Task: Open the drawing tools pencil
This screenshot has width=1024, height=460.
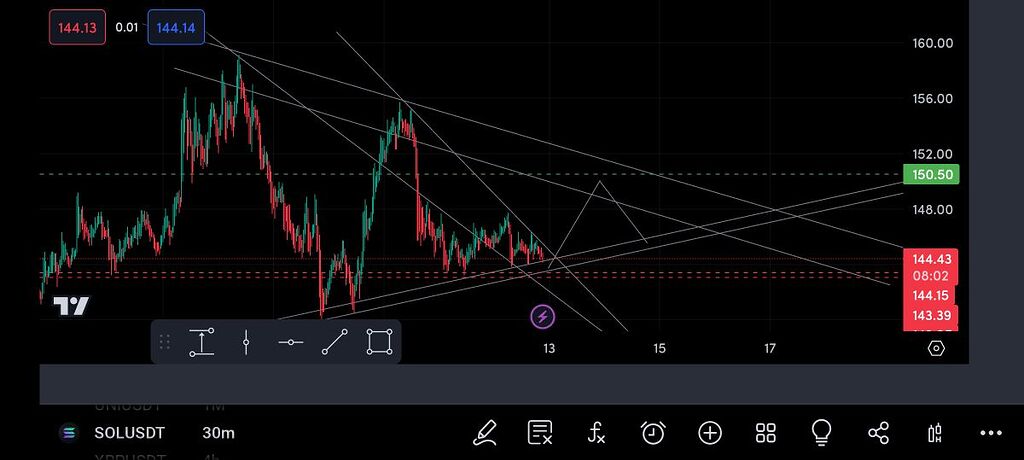Action: [x=485, y=432]
